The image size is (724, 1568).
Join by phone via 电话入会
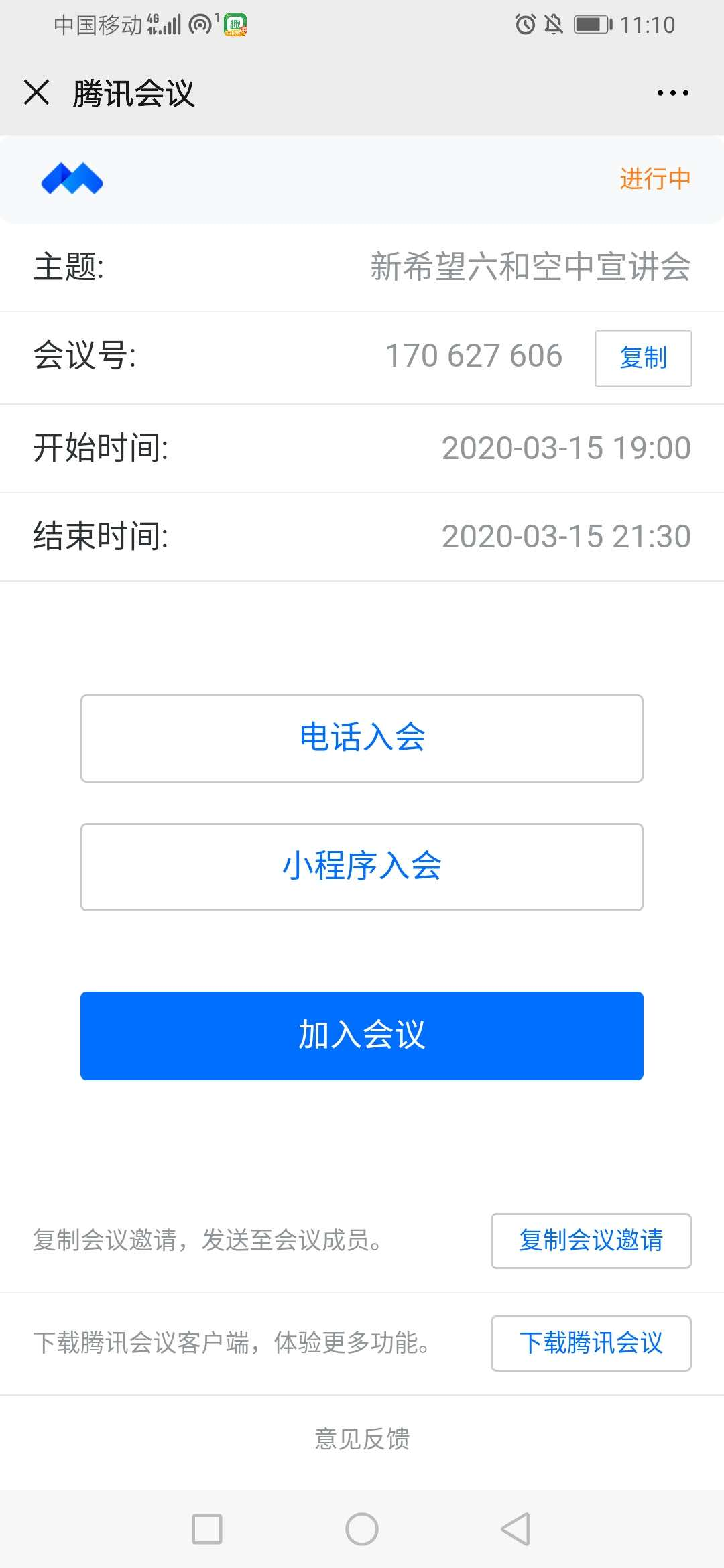[x=362, y=738]
